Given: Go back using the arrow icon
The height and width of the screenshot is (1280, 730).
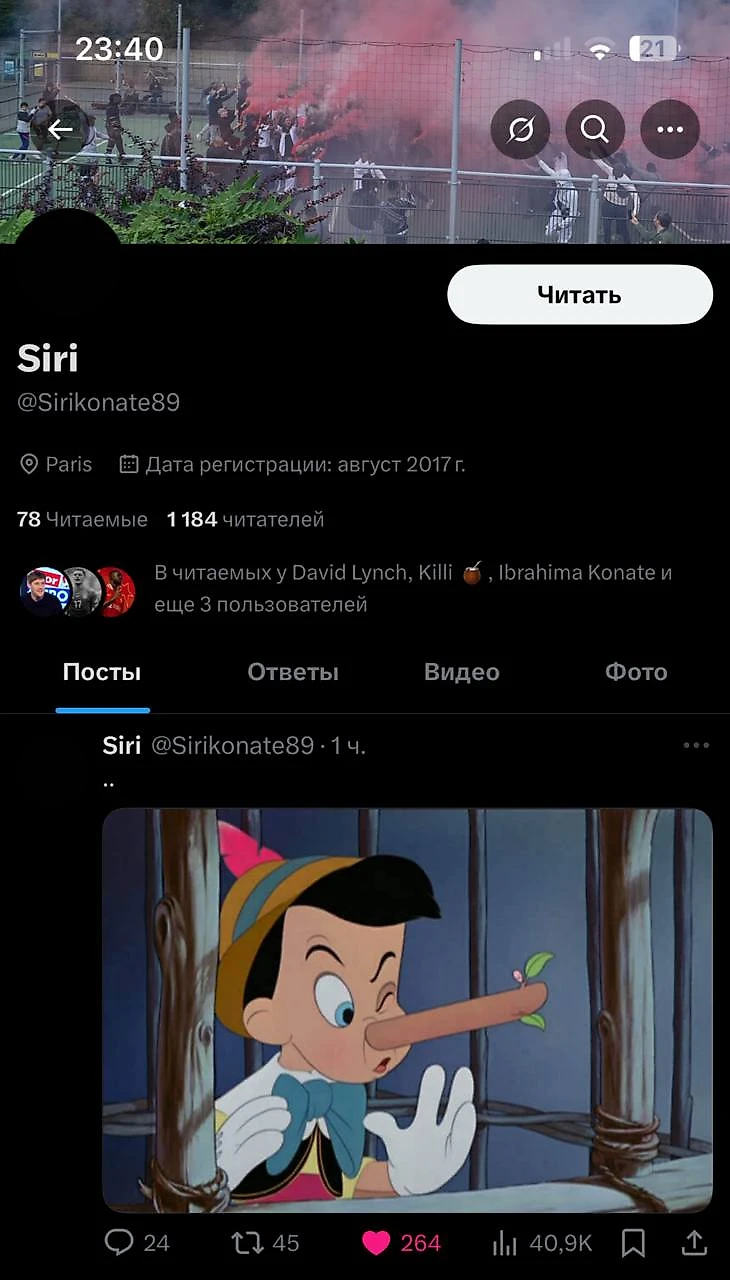Looking at the screenshot, I should [x=60, y=129].
